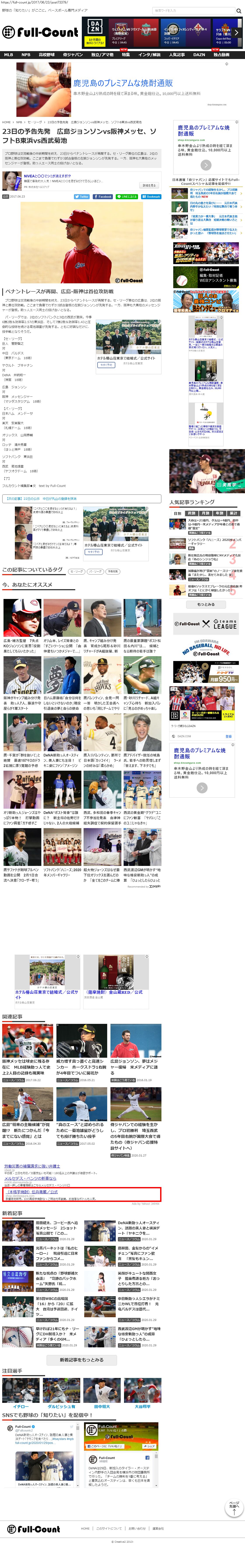Share this article on Twitter

coord(82,197)
